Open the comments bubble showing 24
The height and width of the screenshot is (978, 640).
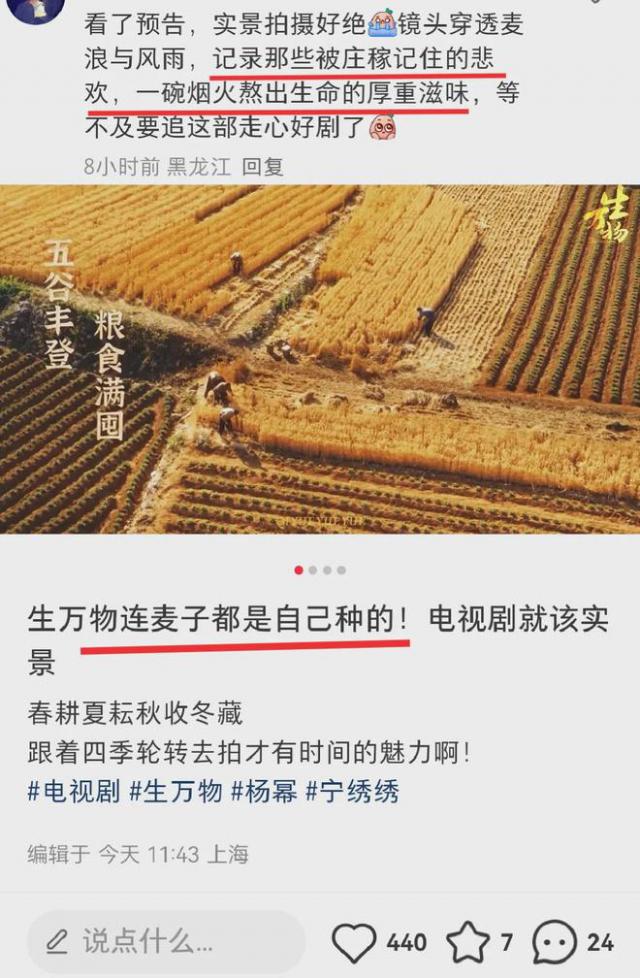coord(553,942)
